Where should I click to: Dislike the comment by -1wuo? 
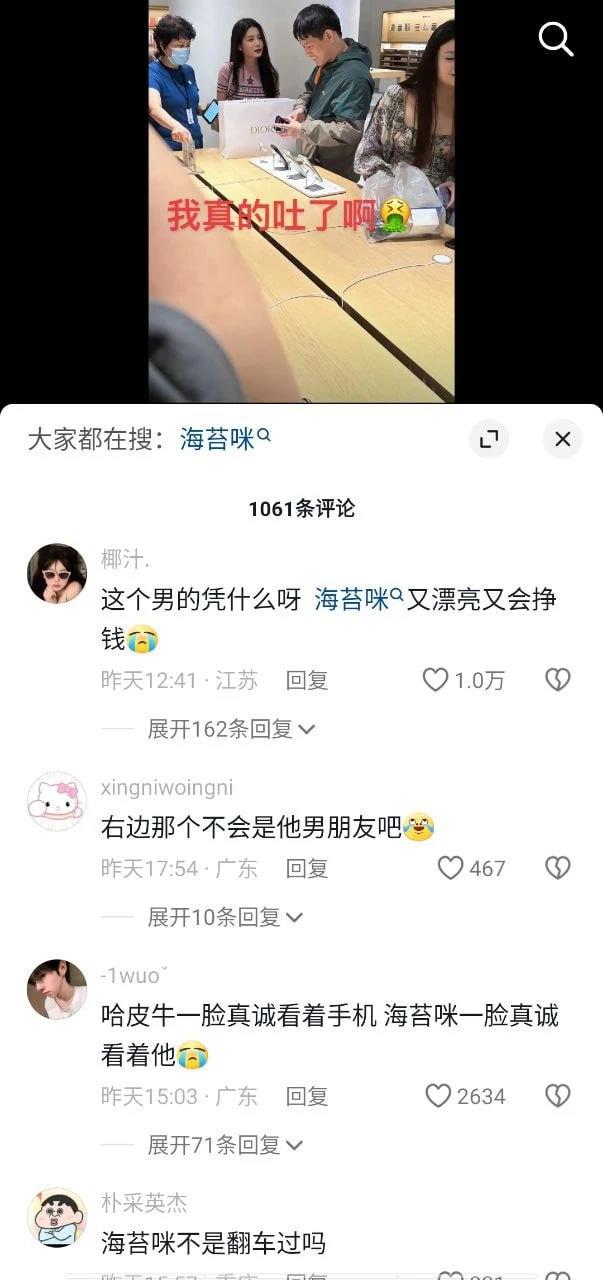pyautogui.click(x=557, y=1096)
